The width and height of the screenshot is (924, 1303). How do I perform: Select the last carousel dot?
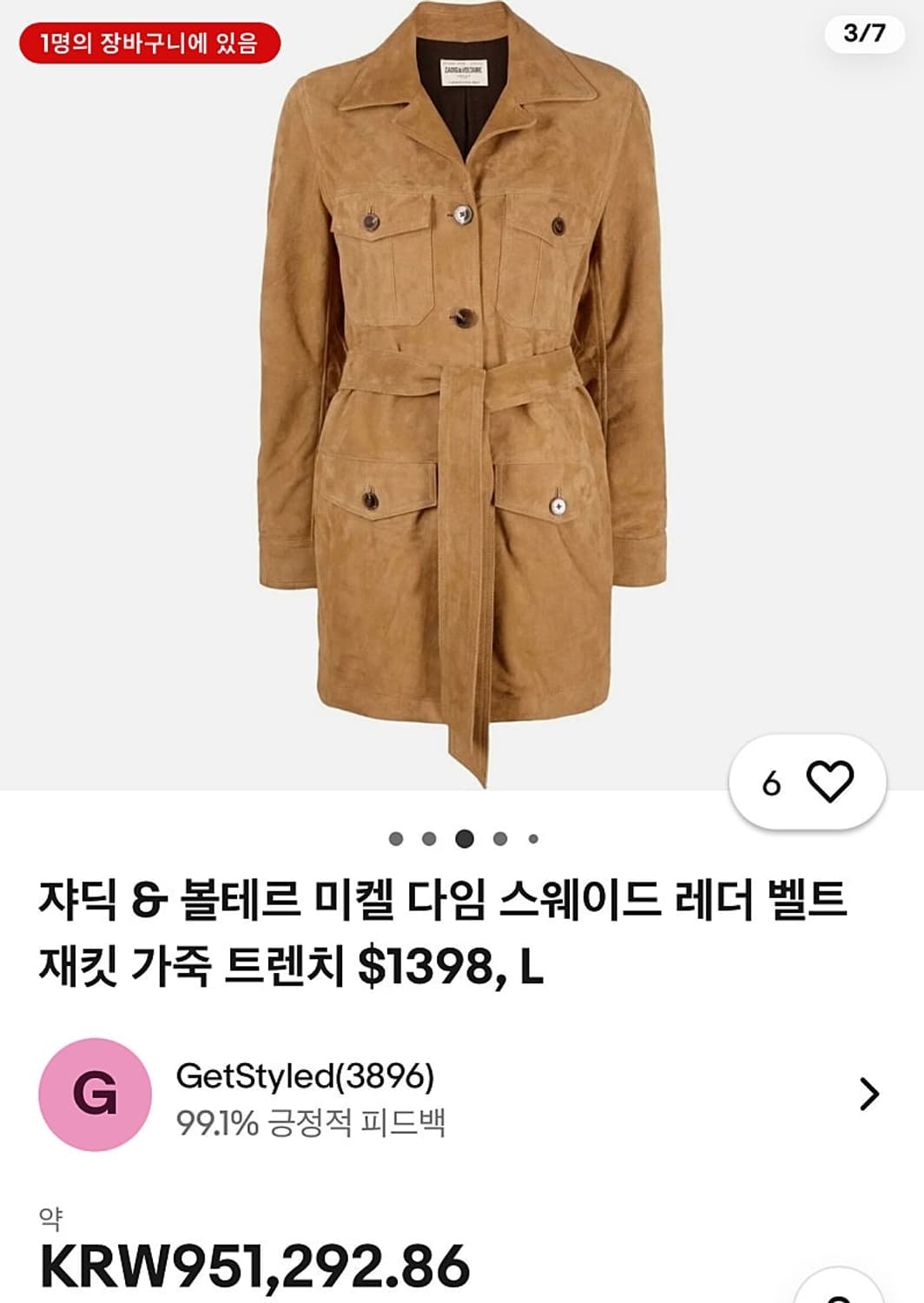[x=532, y=839]
